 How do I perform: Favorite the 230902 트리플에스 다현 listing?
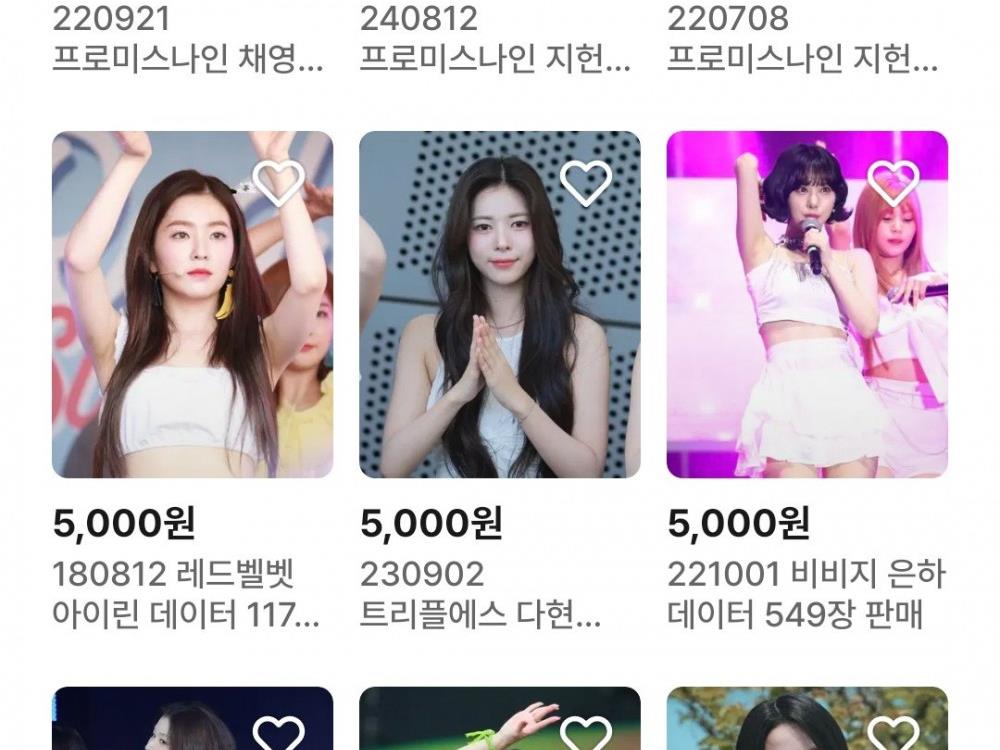point(585,182)
